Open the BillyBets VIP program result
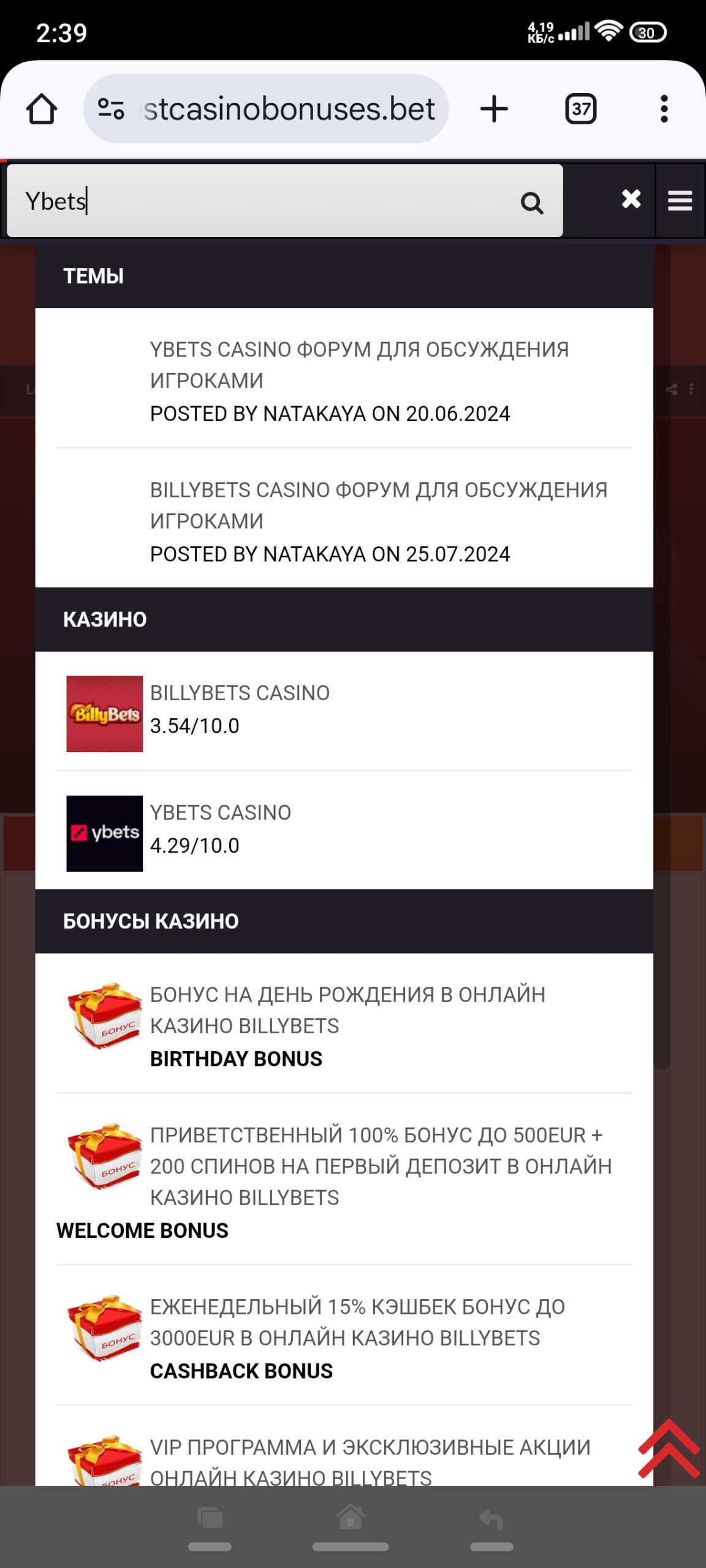The width and height of the screenshot is (706, 1568). (370, 1461)
